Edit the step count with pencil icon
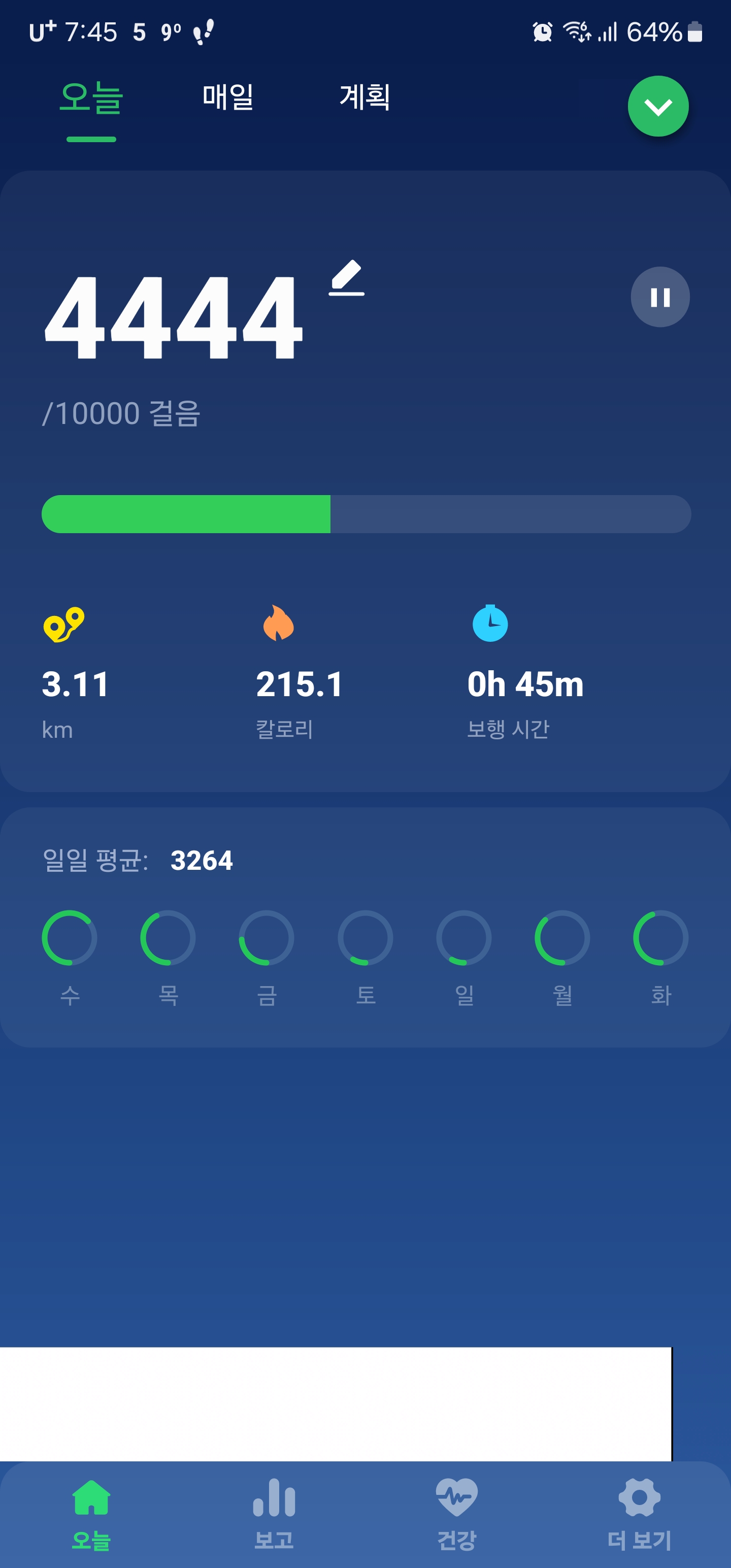The width and height of the screenshot is (731, 1568). pyautogui.click(x=346, y=278)
